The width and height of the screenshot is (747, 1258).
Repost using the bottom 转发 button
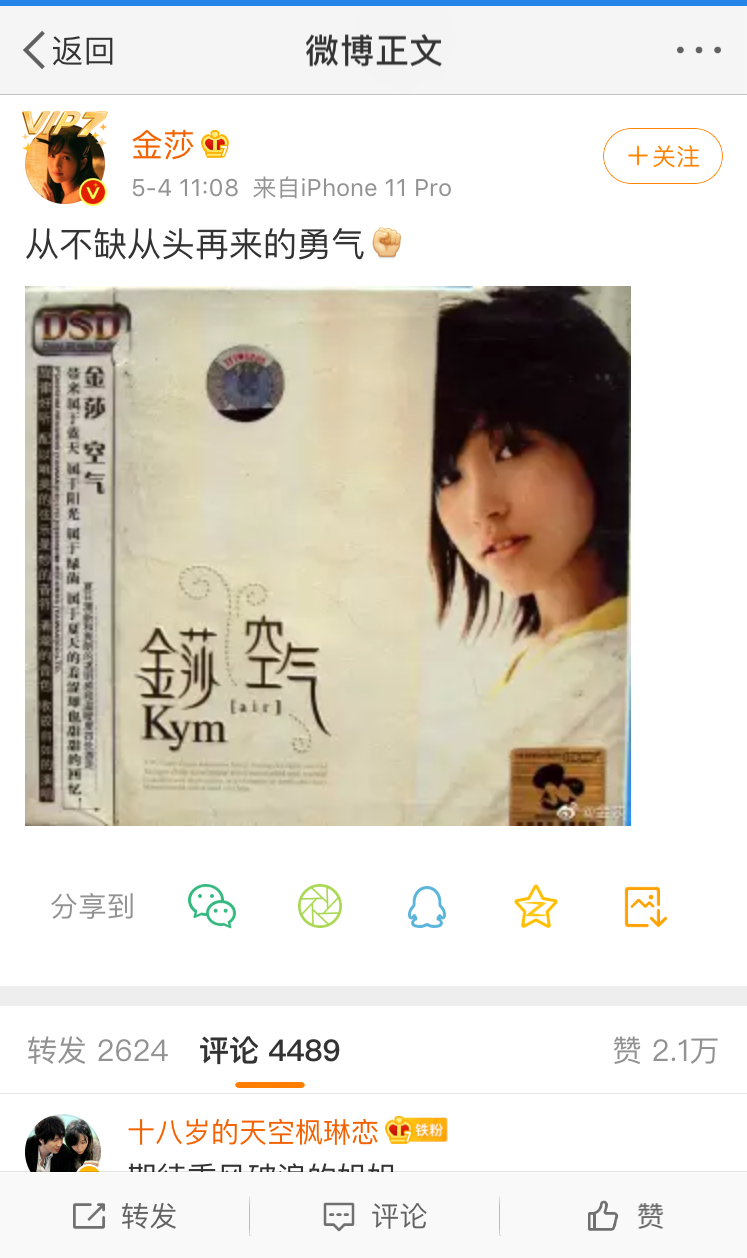coord(125,1216)
